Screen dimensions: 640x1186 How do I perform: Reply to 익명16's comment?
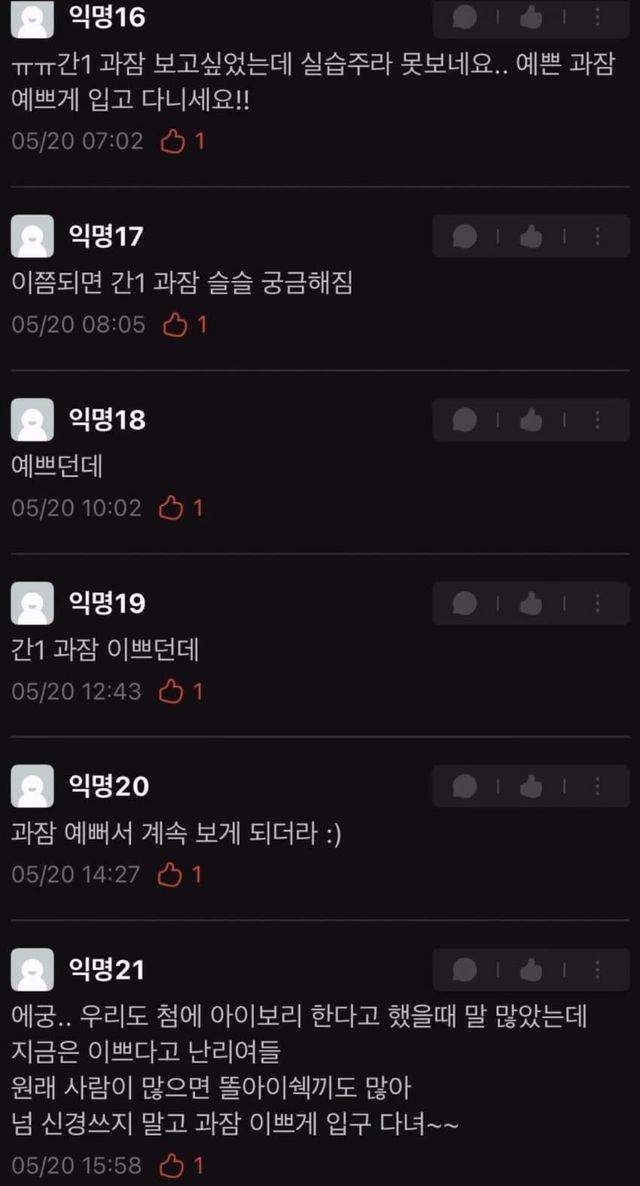click(x=465, y=17)
